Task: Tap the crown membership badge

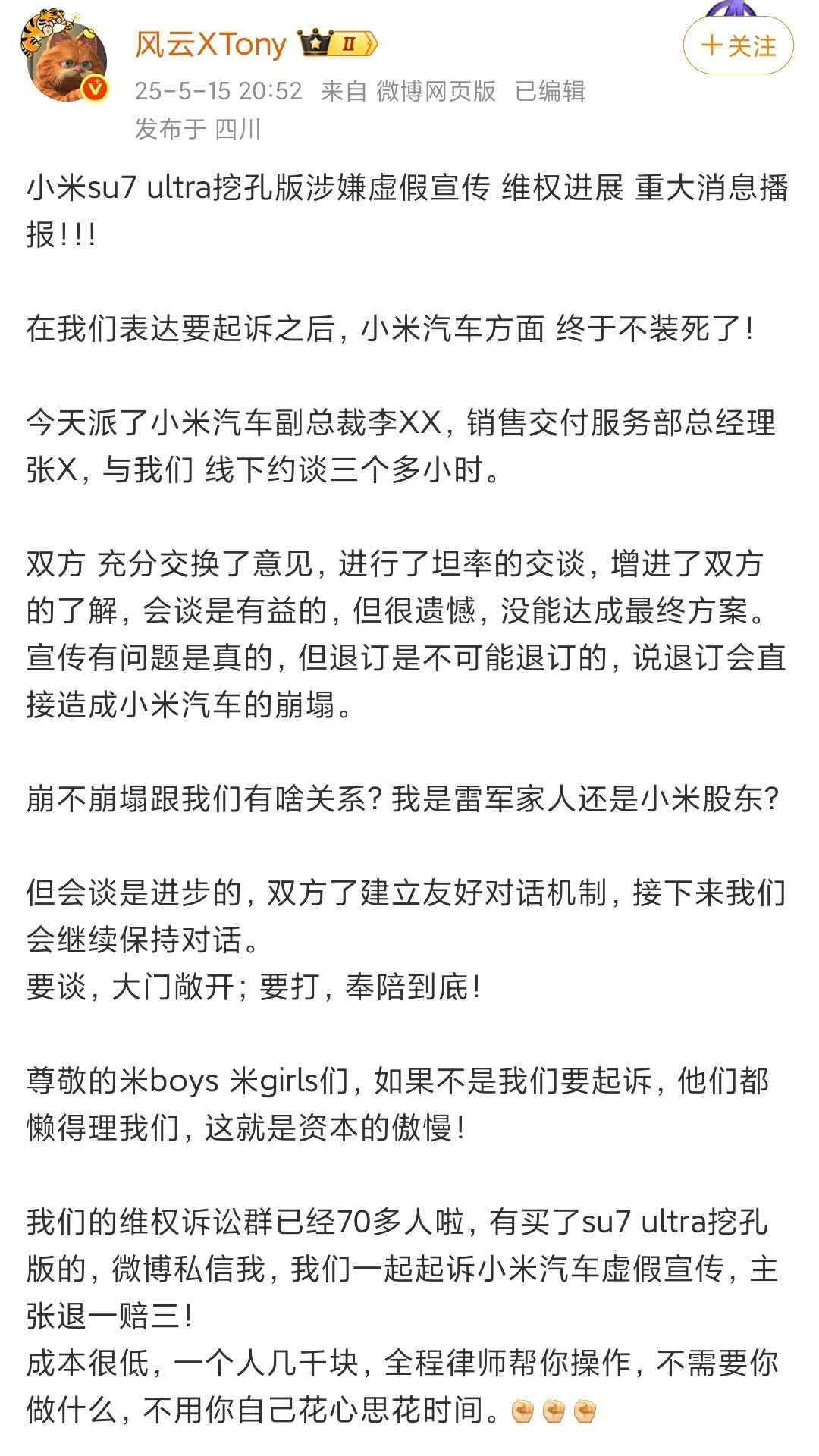Action: point(338,44)
